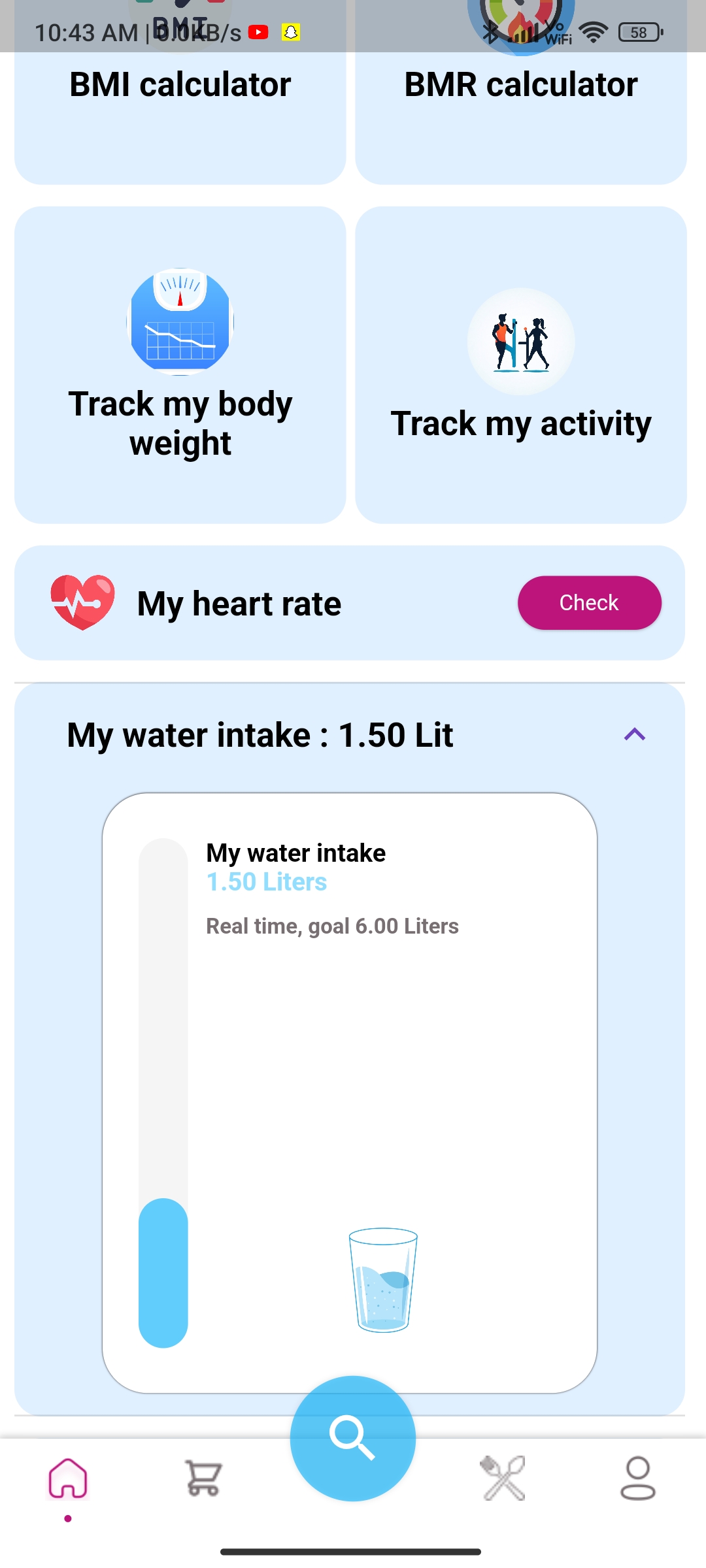Switch to the profile tab
Viewport: 706px width, 1568px height.
(x=637, y=1478)
